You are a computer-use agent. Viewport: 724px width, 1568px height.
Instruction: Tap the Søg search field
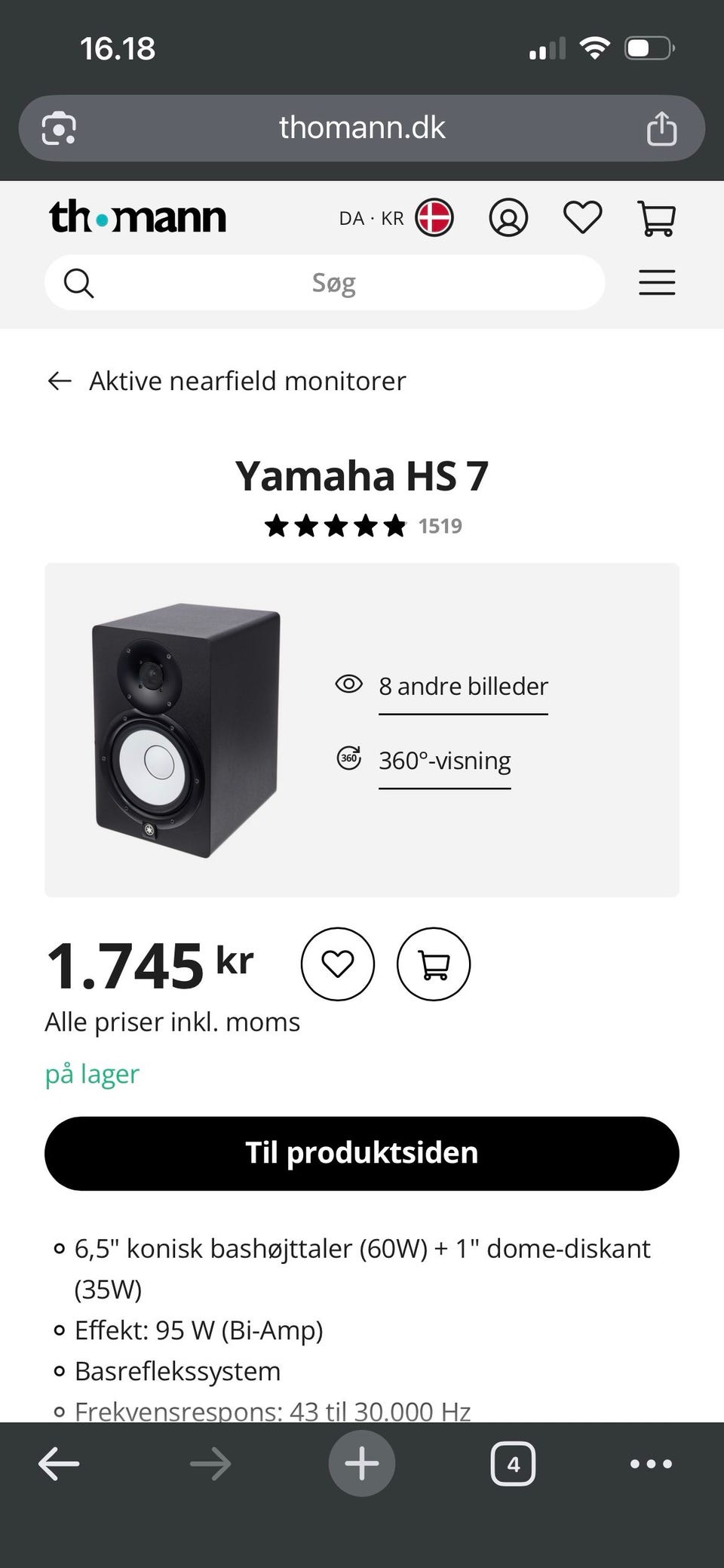[333, 283]
